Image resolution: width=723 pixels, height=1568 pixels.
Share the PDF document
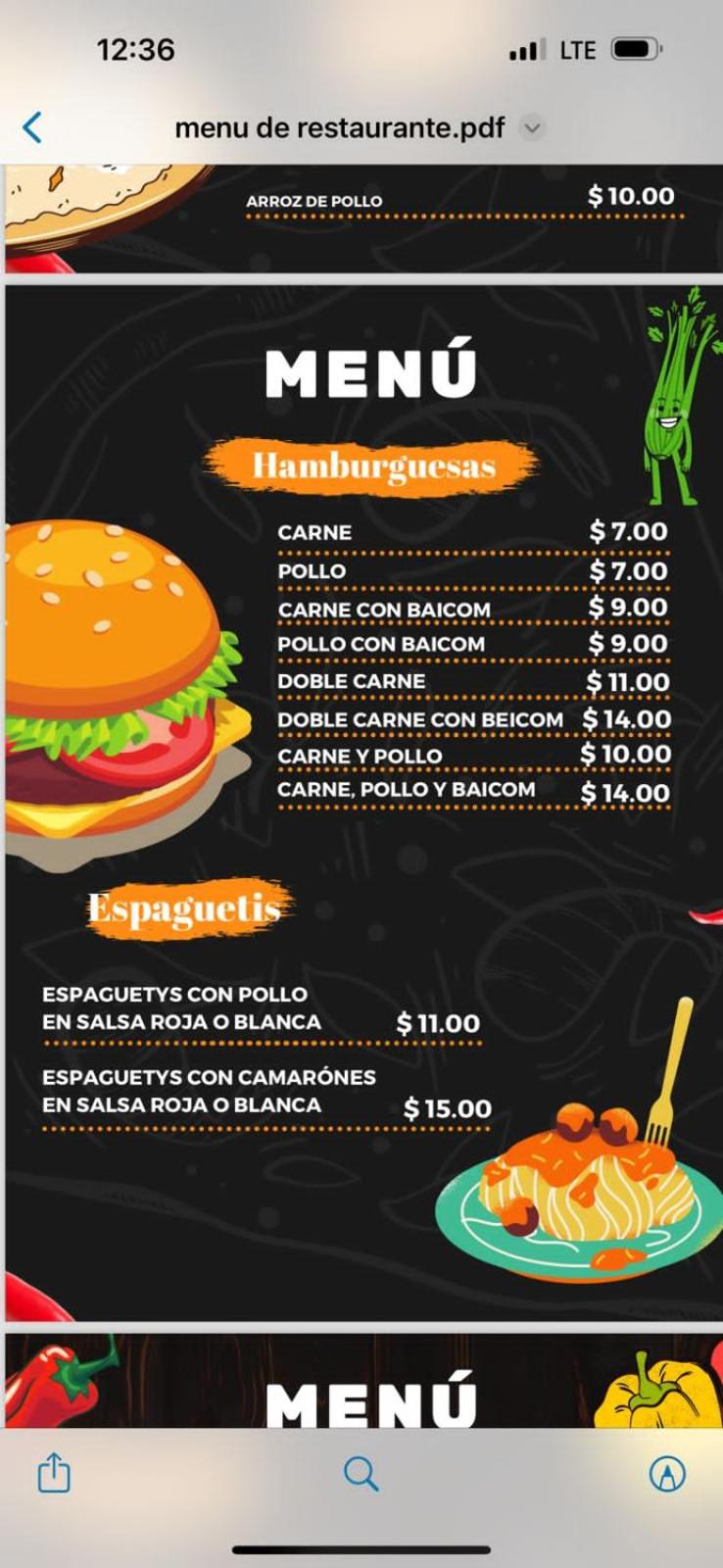pos(54,1472)
